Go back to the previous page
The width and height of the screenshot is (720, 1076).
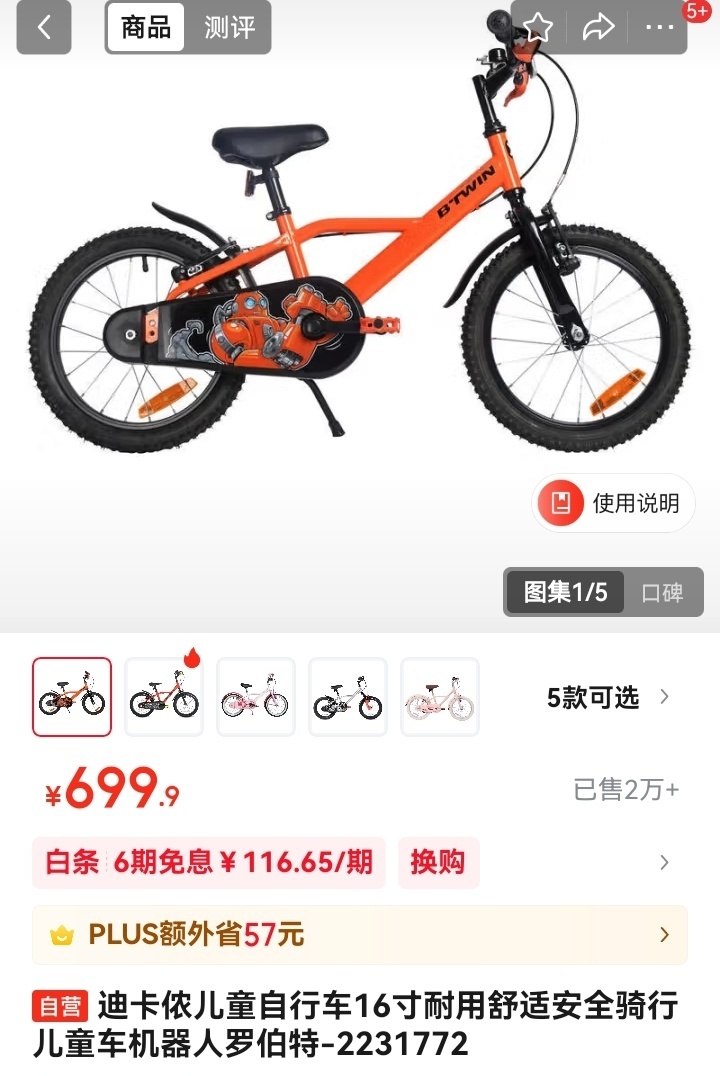(44, 27)
